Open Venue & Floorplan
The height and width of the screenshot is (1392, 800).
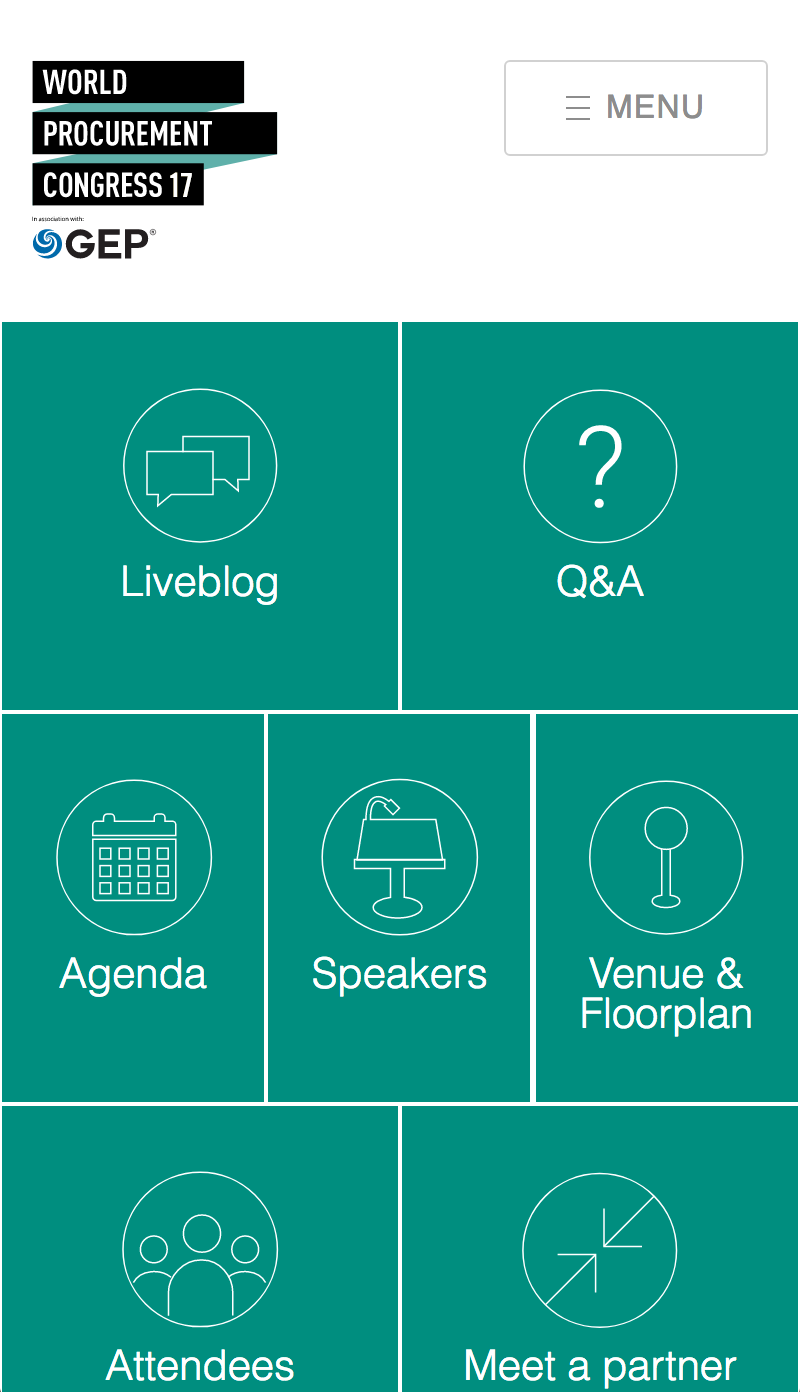(x=667, y=908)
